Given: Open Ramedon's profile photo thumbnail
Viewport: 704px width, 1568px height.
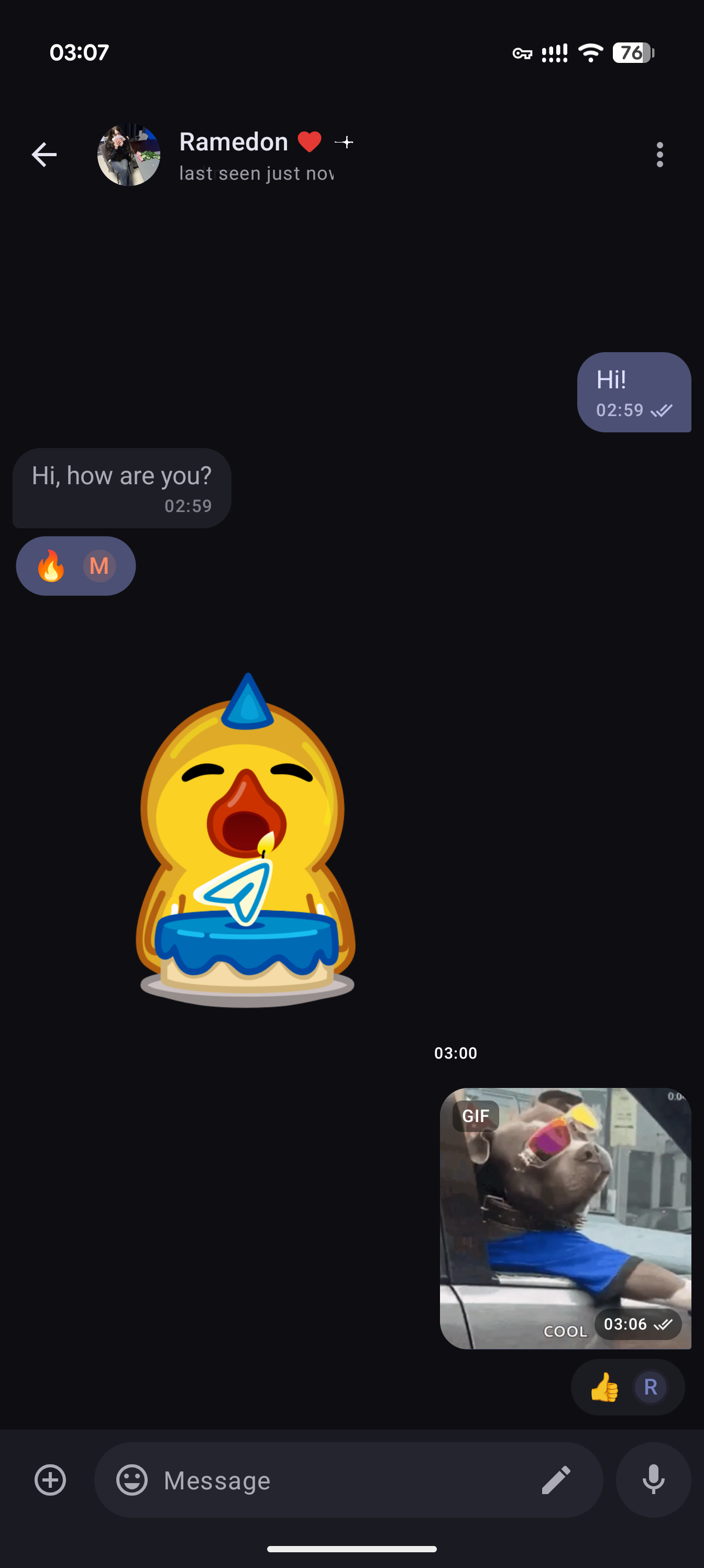Looking at the screenshot, I should pos(128,155).
